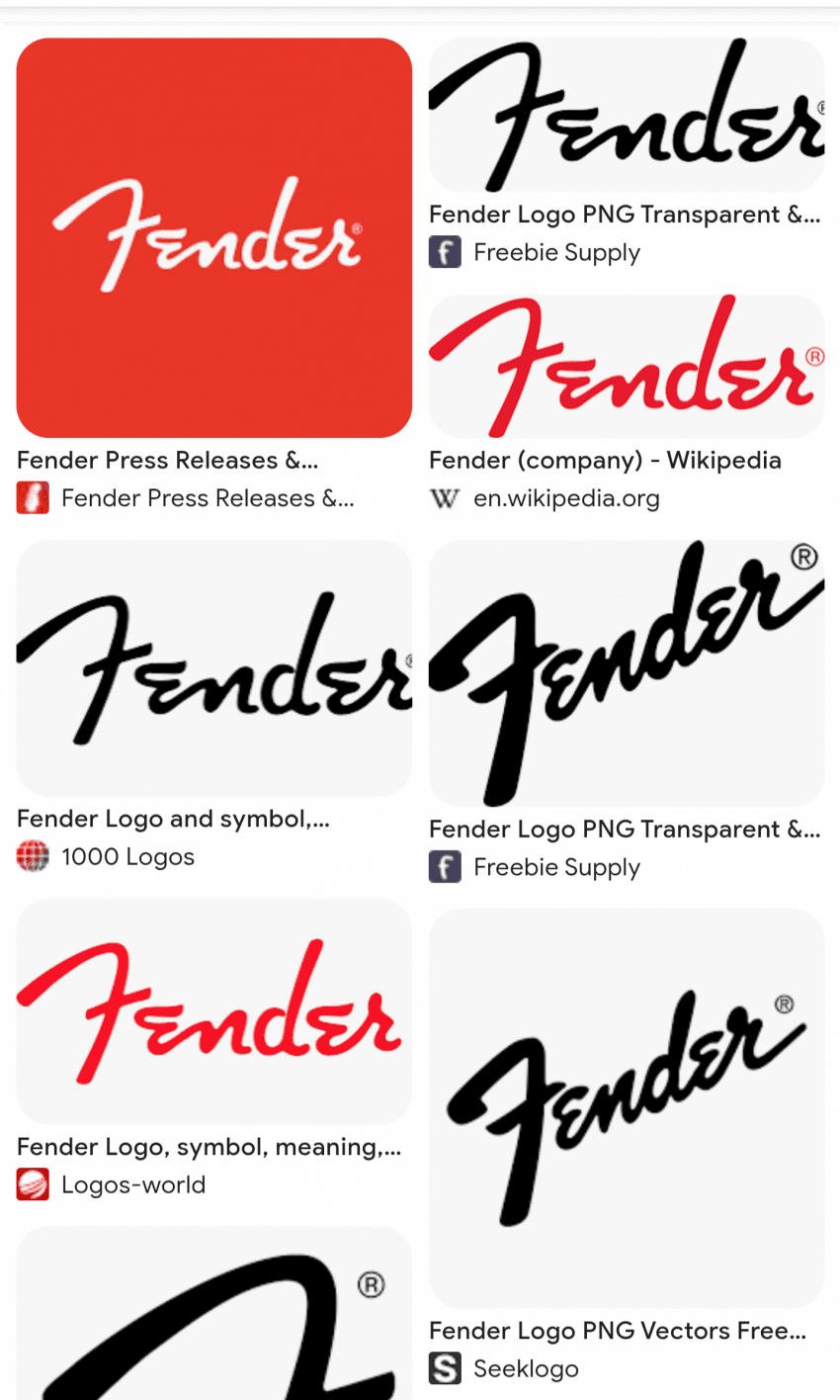Screen dimensions: 840x1400
Task: Open the Wikipedia red Fender logo image
Action: 627,366
